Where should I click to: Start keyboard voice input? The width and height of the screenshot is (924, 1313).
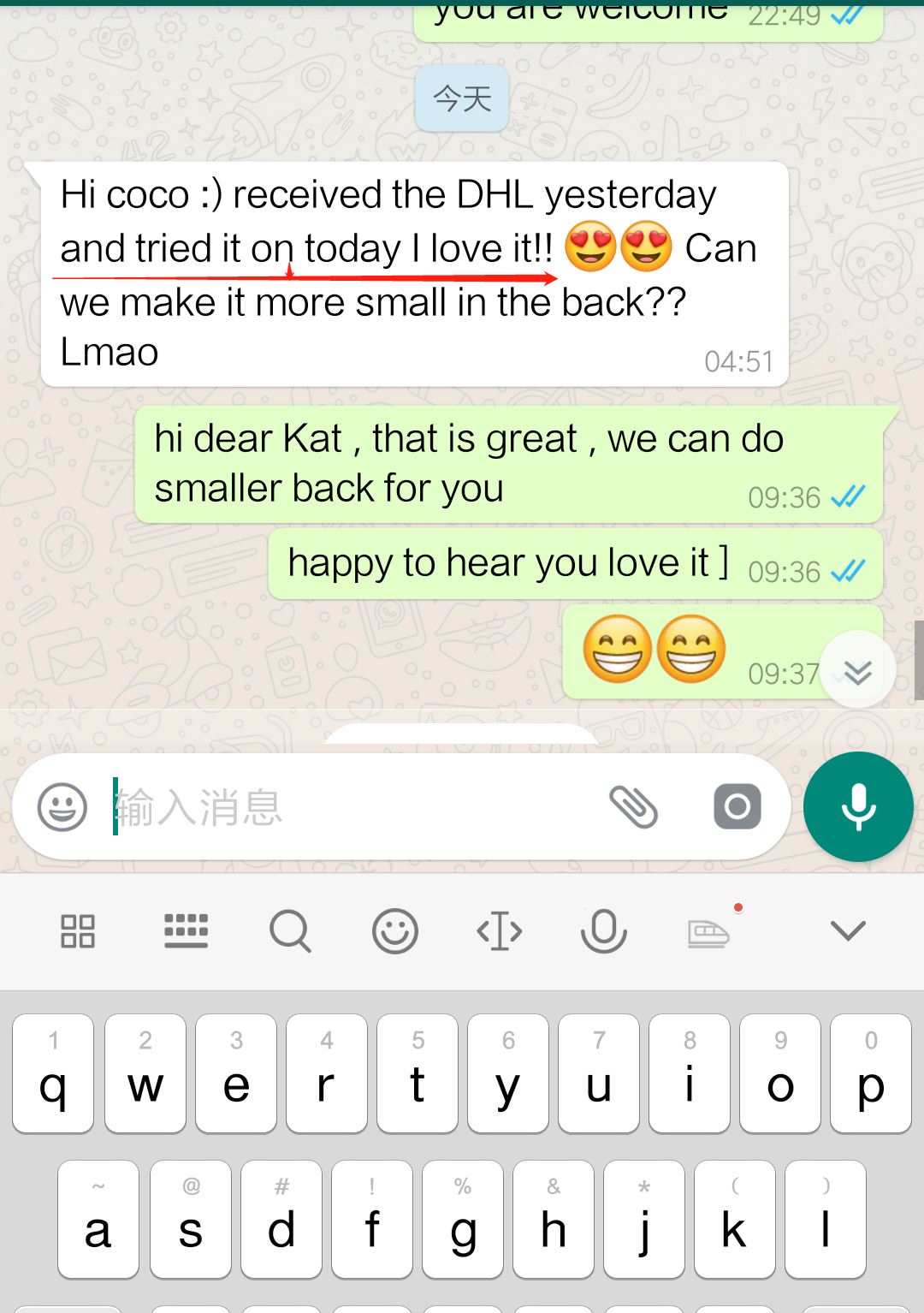(x=604, y=931)
